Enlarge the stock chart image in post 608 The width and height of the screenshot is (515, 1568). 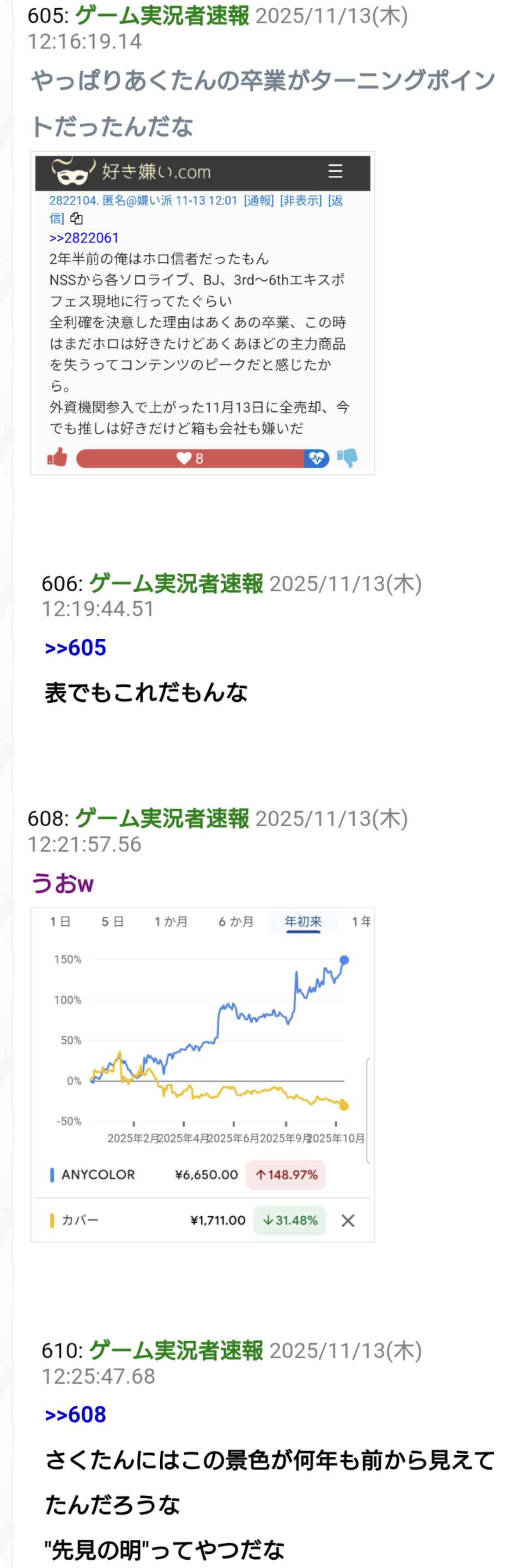202,1074
